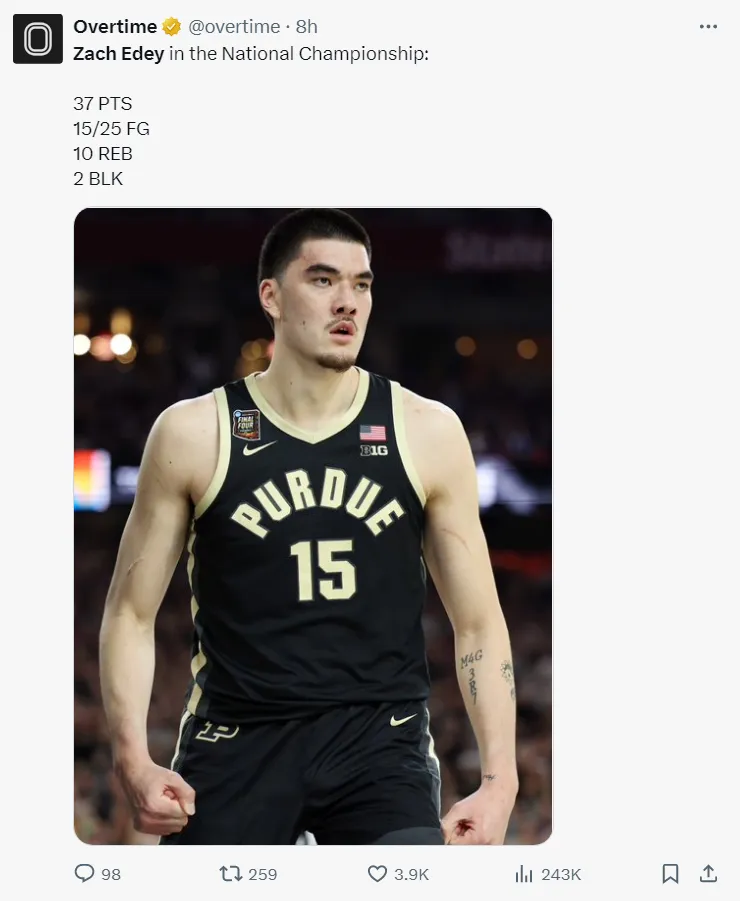Share the Overtime post

(708, 874)
